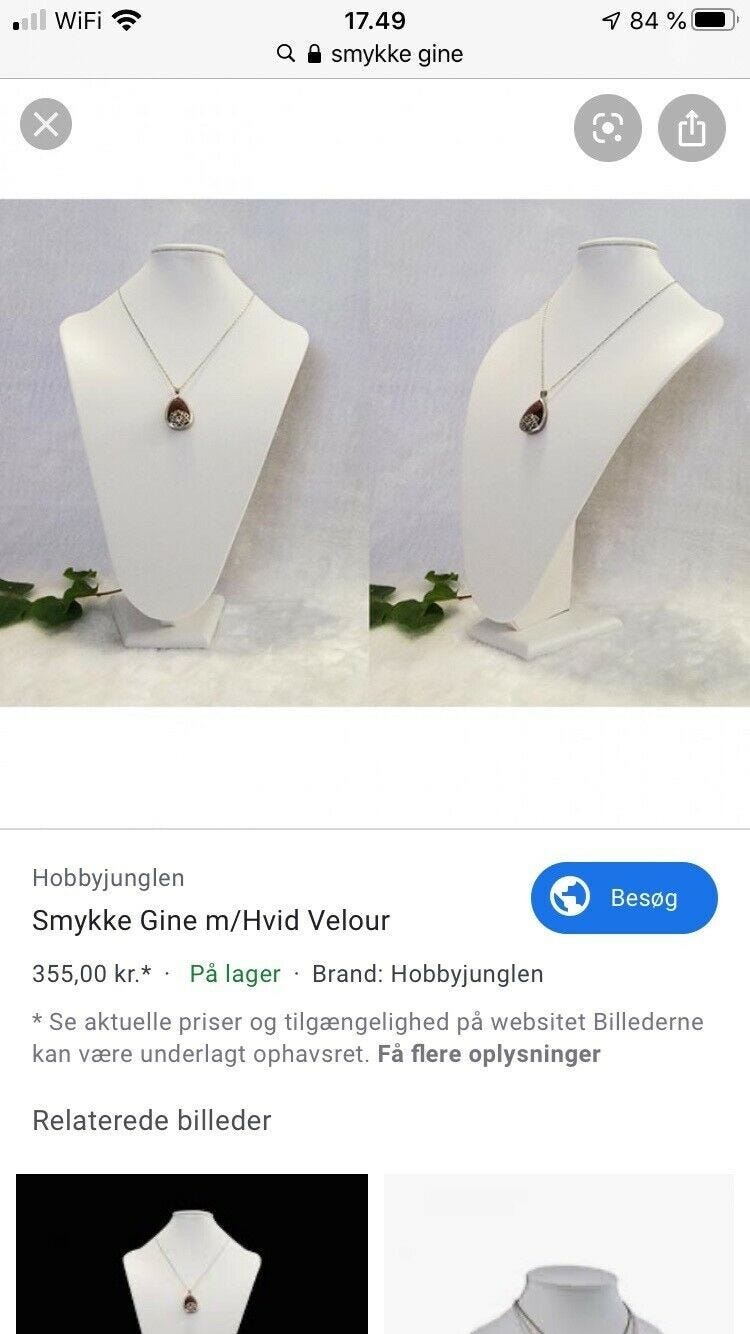Tap the magnifying glass search icon
This screenshot has height=1334, width=750.
(x=285, y=54)
